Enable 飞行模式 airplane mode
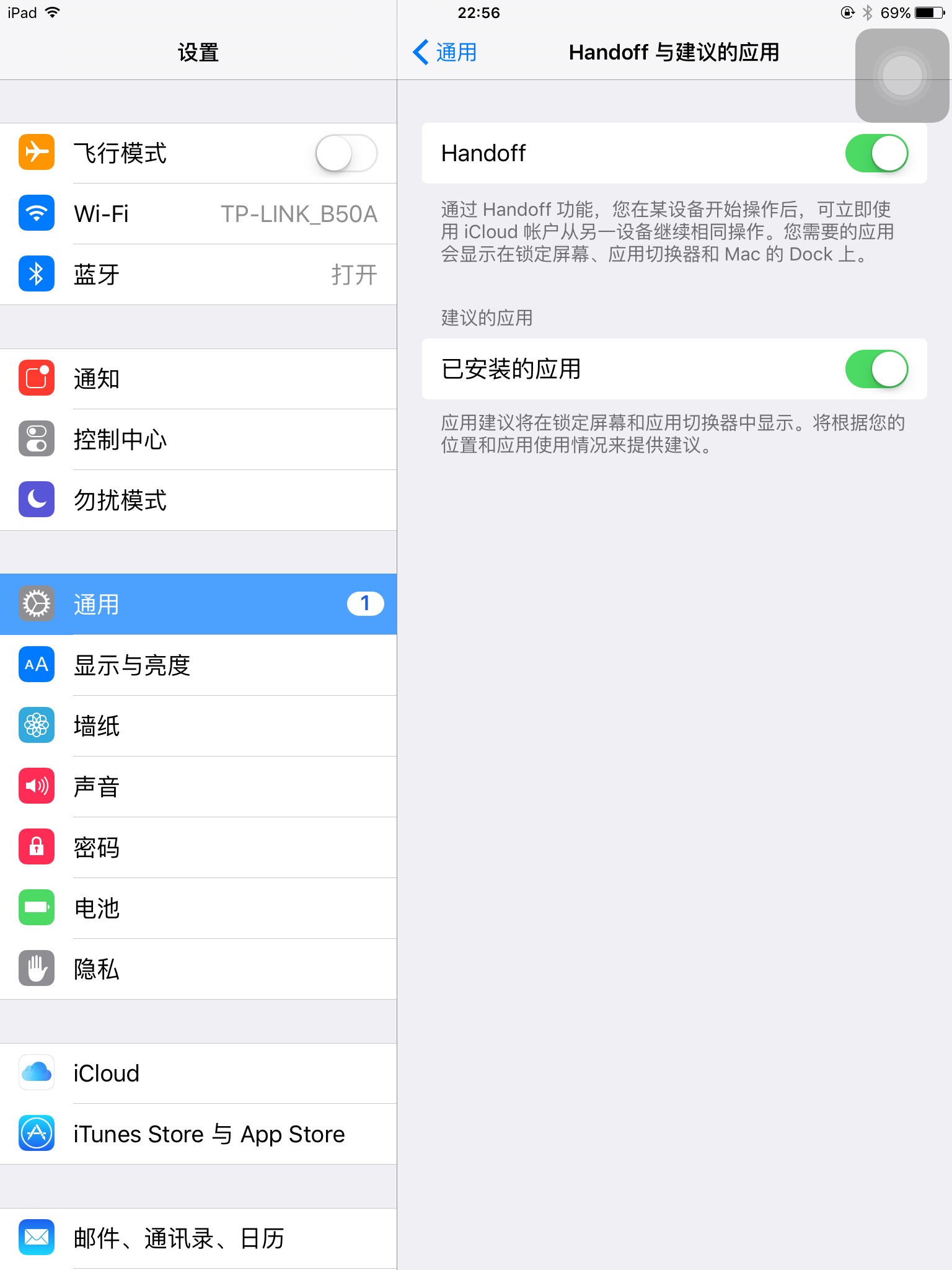Viewport: 952px width, 1270px height. (x=345, y=153)
